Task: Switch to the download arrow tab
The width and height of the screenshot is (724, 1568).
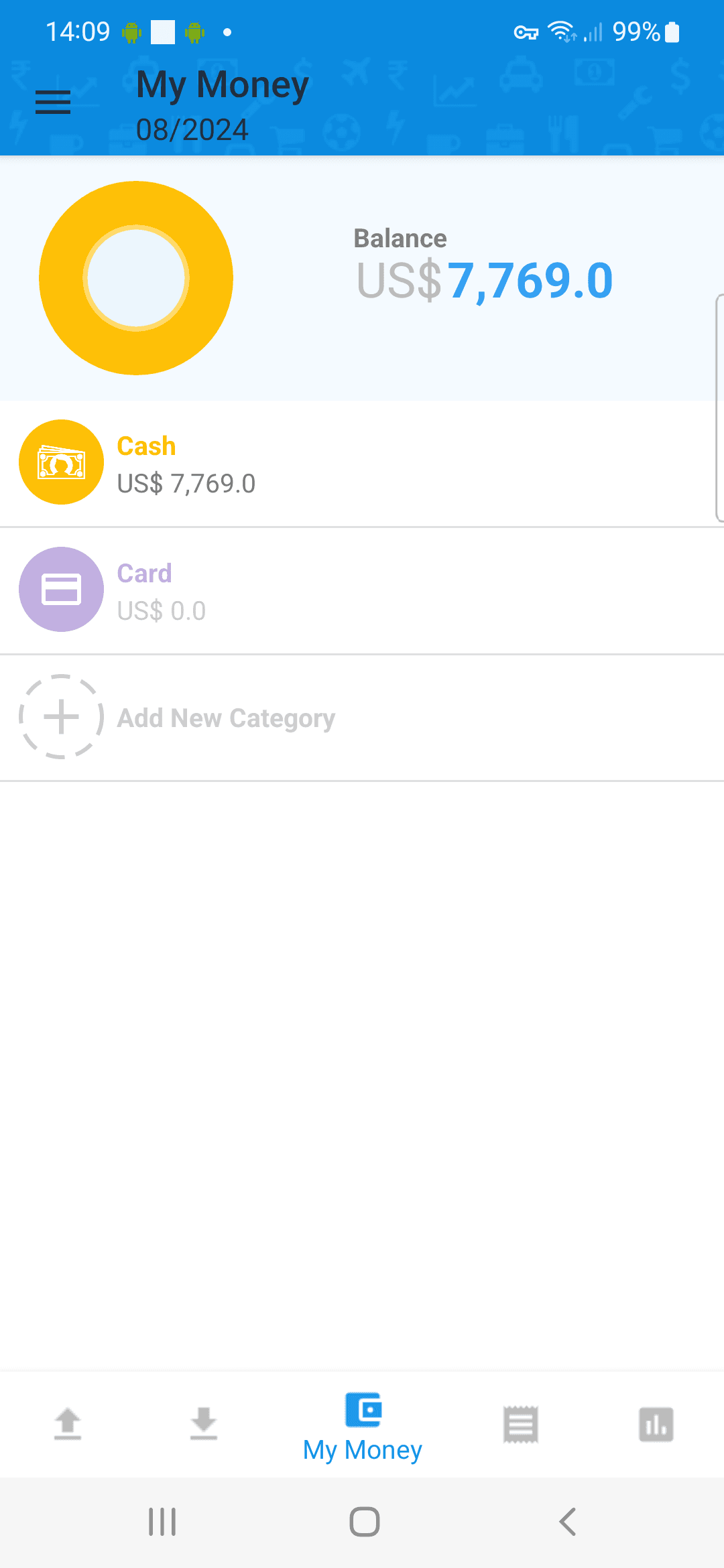Action: click(204, 1424)
